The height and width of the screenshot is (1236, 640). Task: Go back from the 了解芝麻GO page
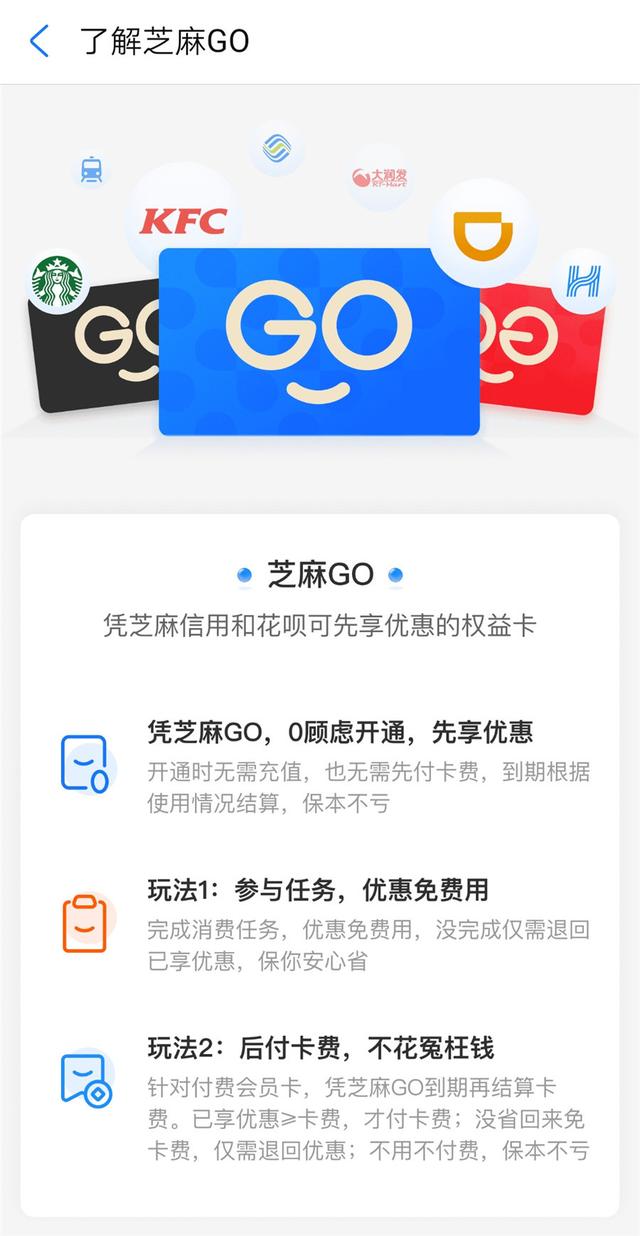[x=39, y=41]
